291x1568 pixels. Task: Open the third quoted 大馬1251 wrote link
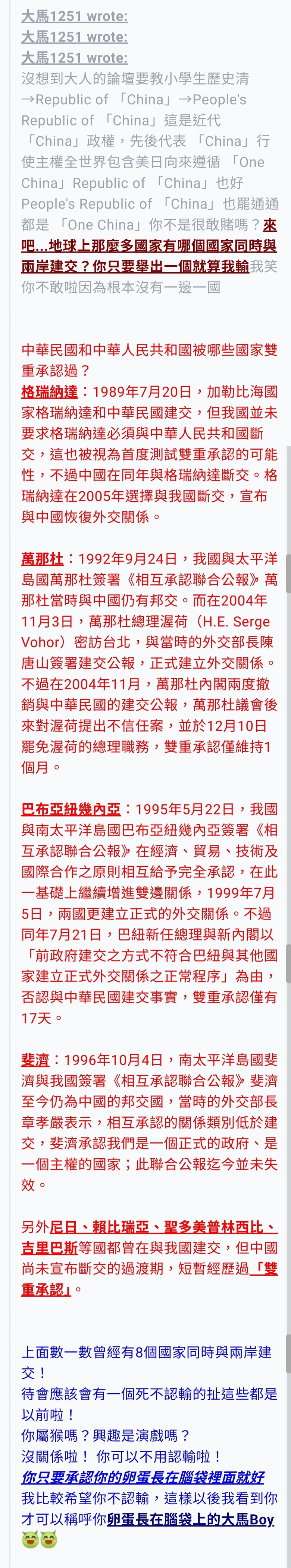pyautogui.click(x=74, y=57)
